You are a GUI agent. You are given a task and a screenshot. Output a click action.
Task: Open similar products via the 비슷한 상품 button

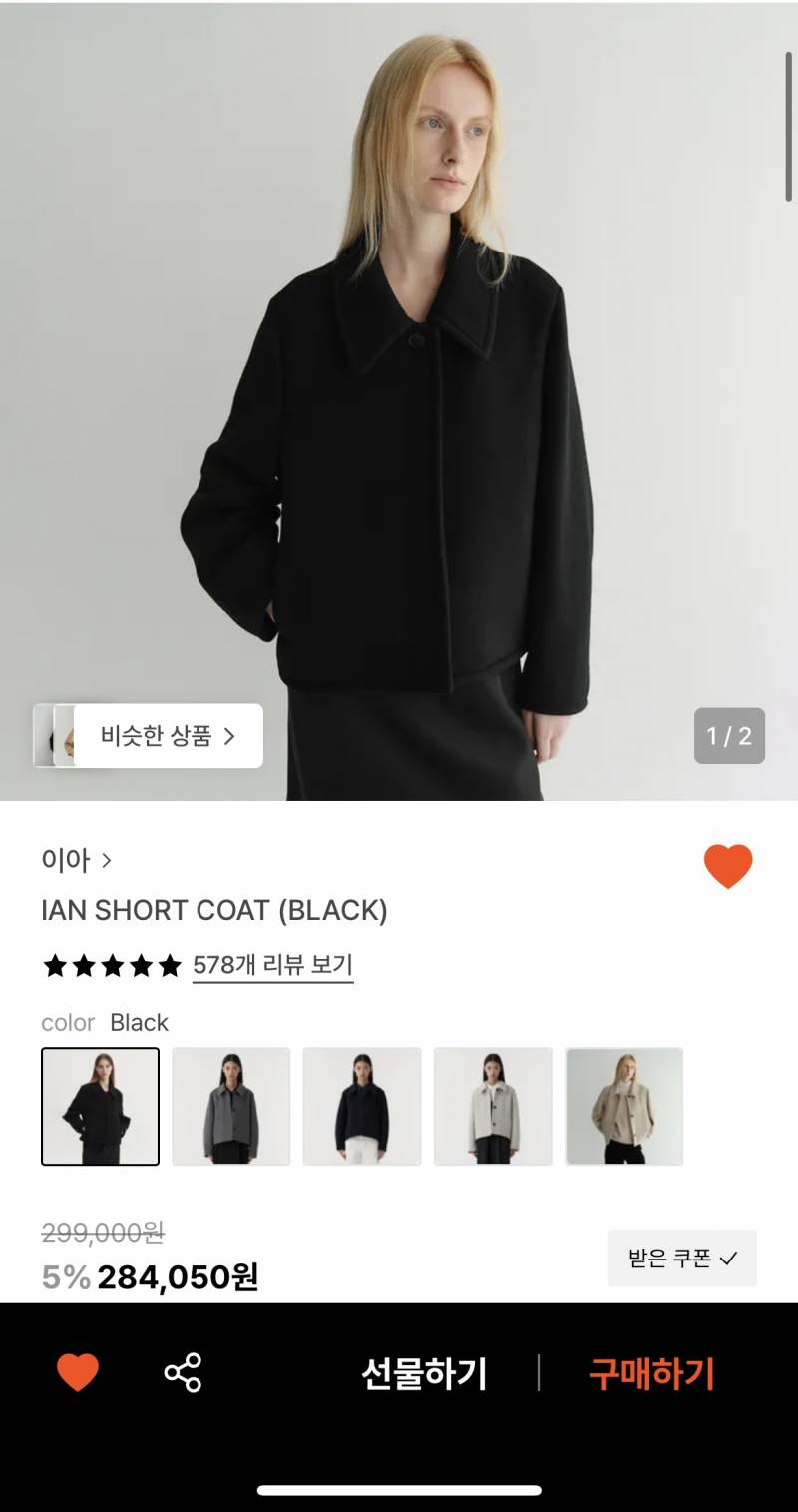[x=167, y=736]
